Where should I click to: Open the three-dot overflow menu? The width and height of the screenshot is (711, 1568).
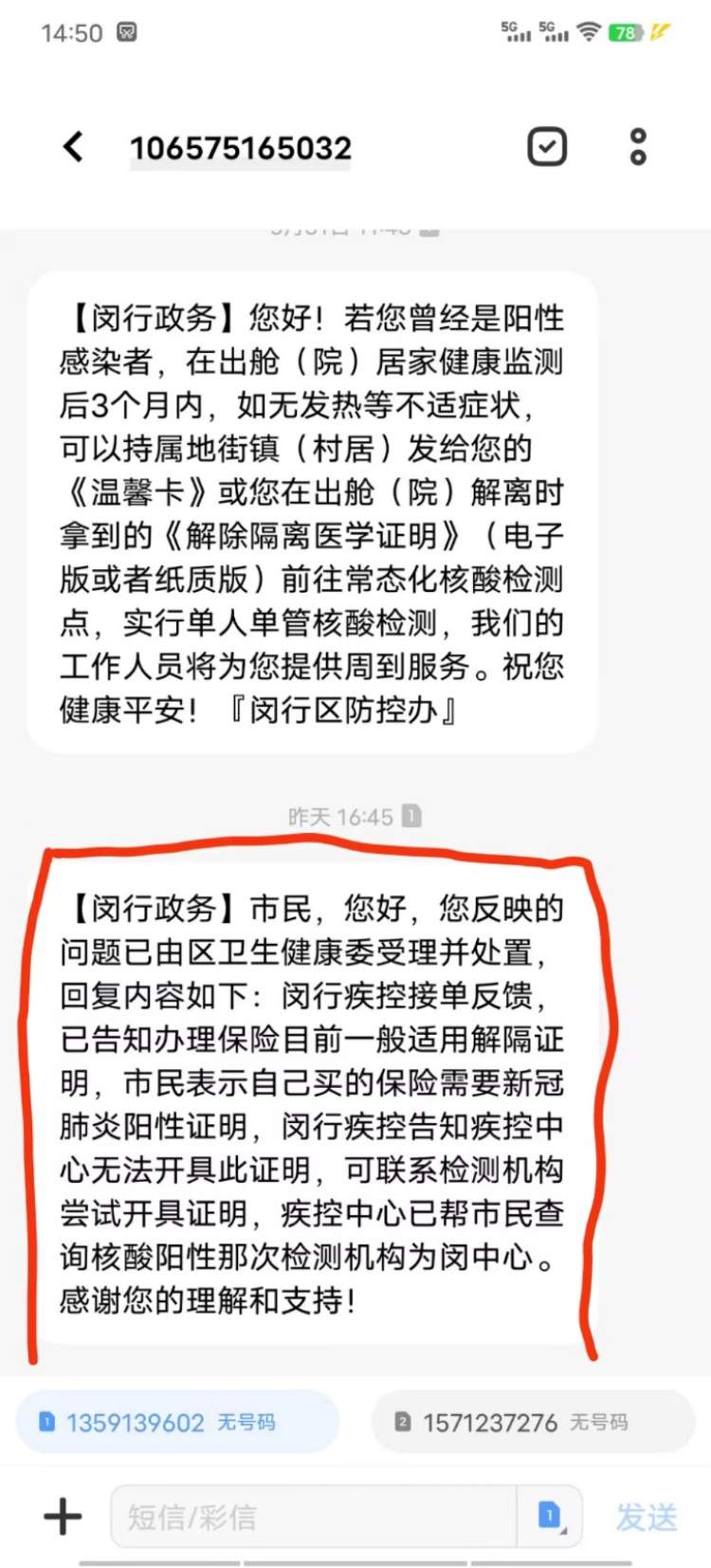[638, 147]
